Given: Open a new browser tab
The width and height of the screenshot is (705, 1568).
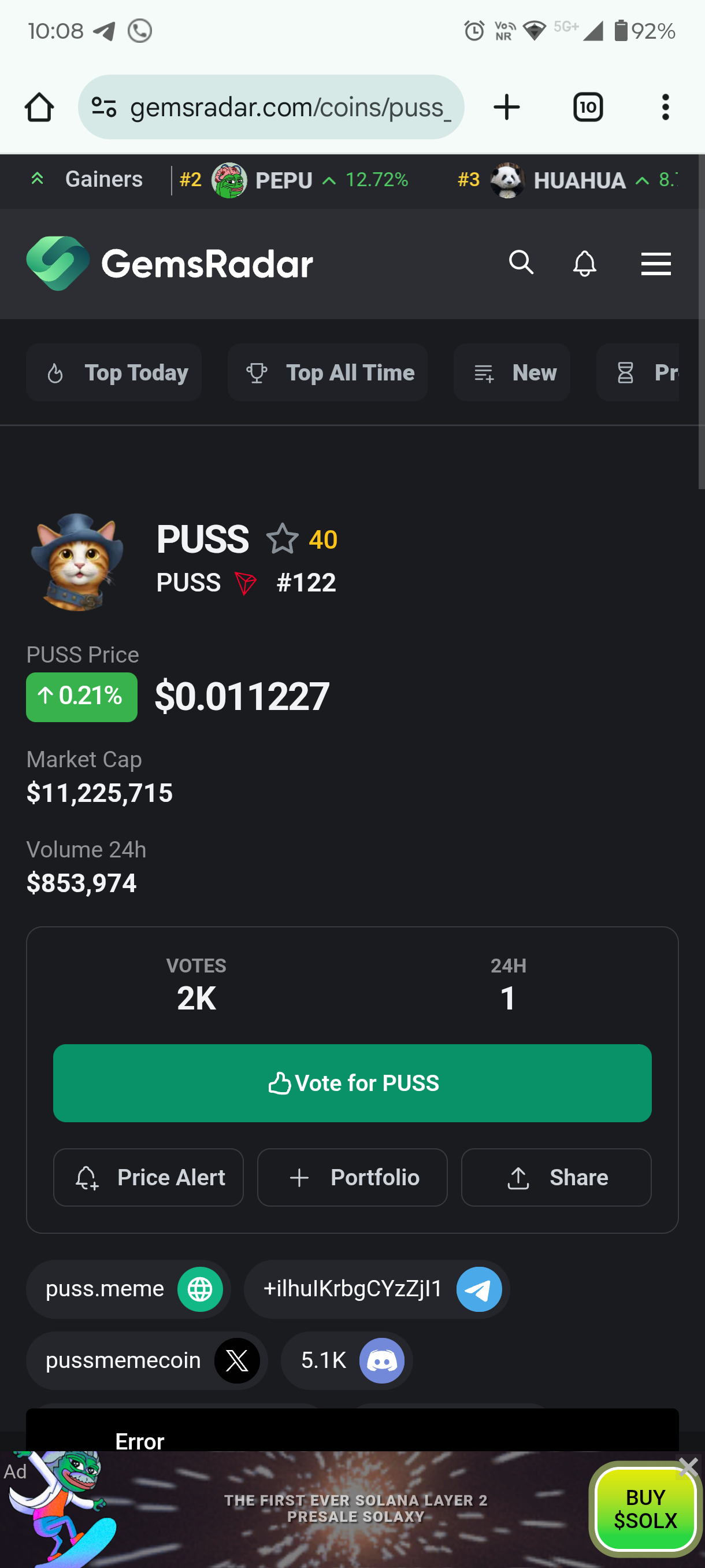Looking at the screenshot, I should point(506,108).
